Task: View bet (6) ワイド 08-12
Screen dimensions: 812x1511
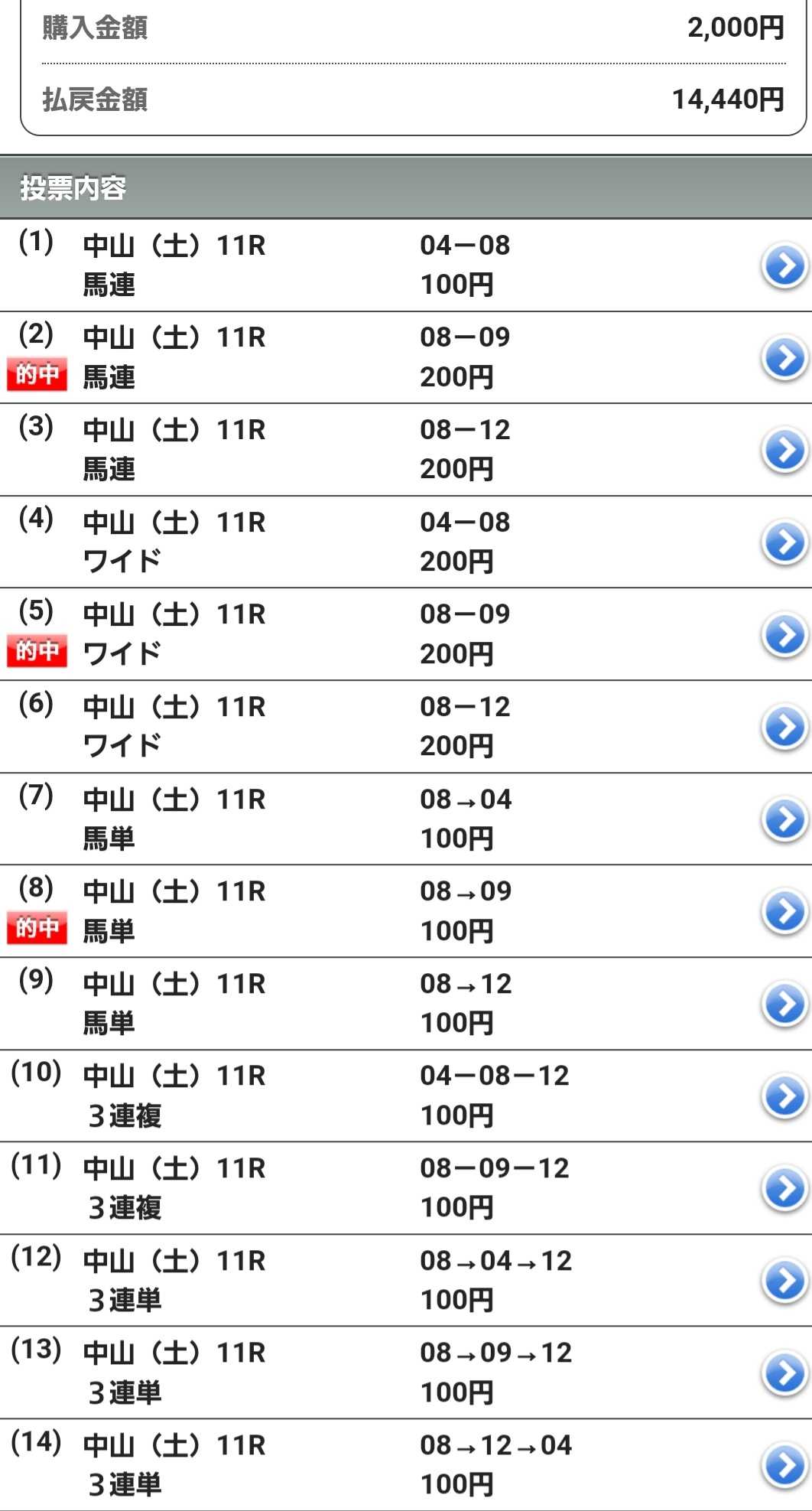Action: pos(784,727)
